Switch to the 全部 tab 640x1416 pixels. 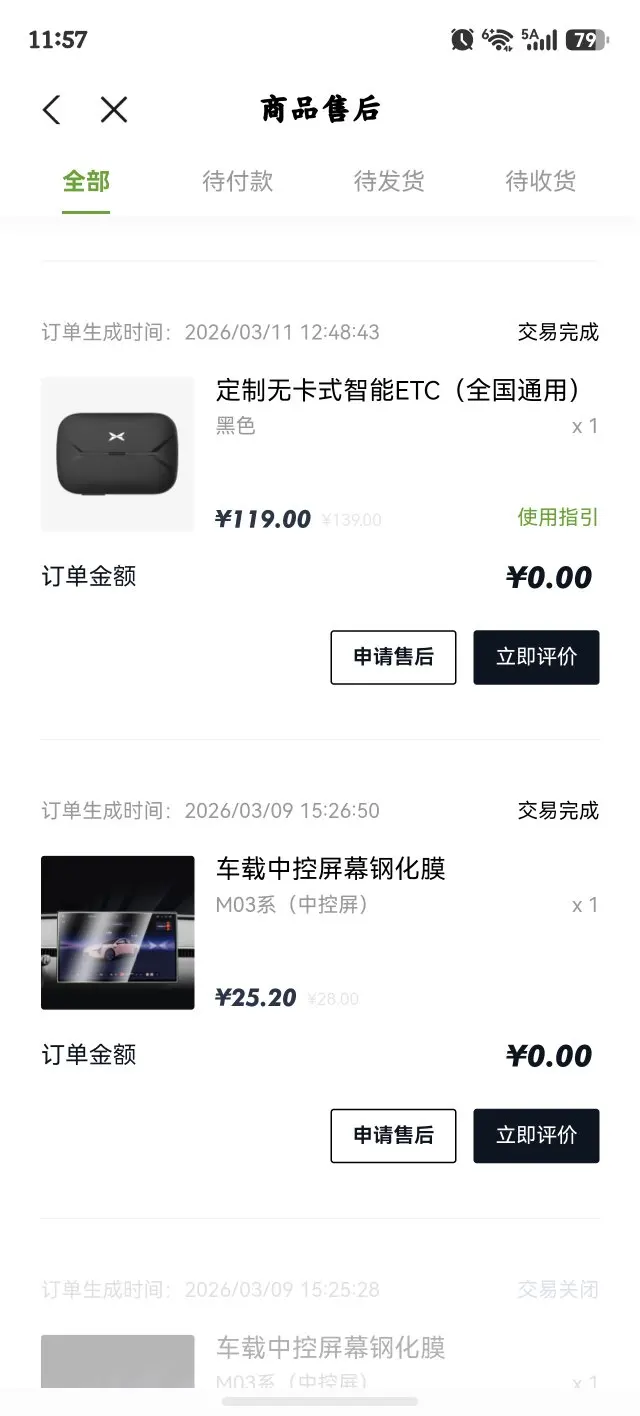86,181
